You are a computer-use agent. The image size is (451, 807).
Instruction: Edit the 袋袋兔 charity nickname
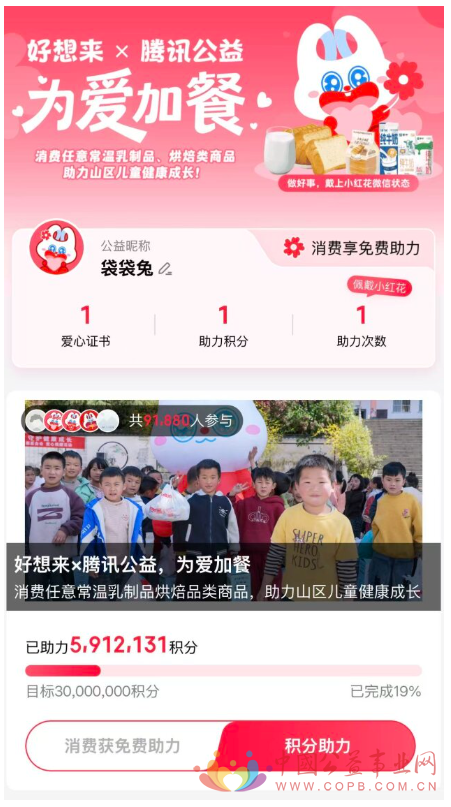tap(165, 269)
